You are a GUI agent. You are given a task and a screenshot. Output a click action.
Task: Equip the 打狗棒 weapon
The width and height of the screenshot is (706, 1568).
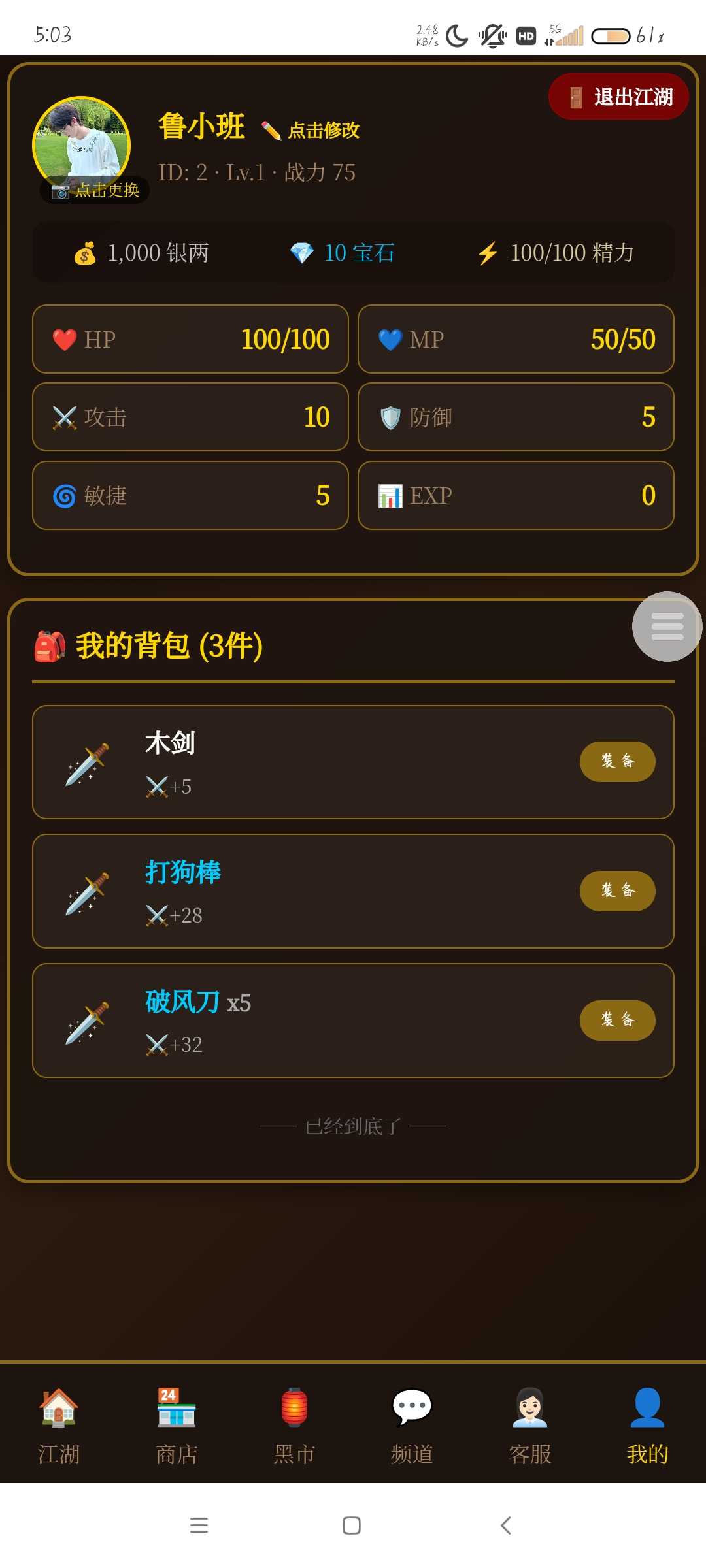(x=617, y=890)
